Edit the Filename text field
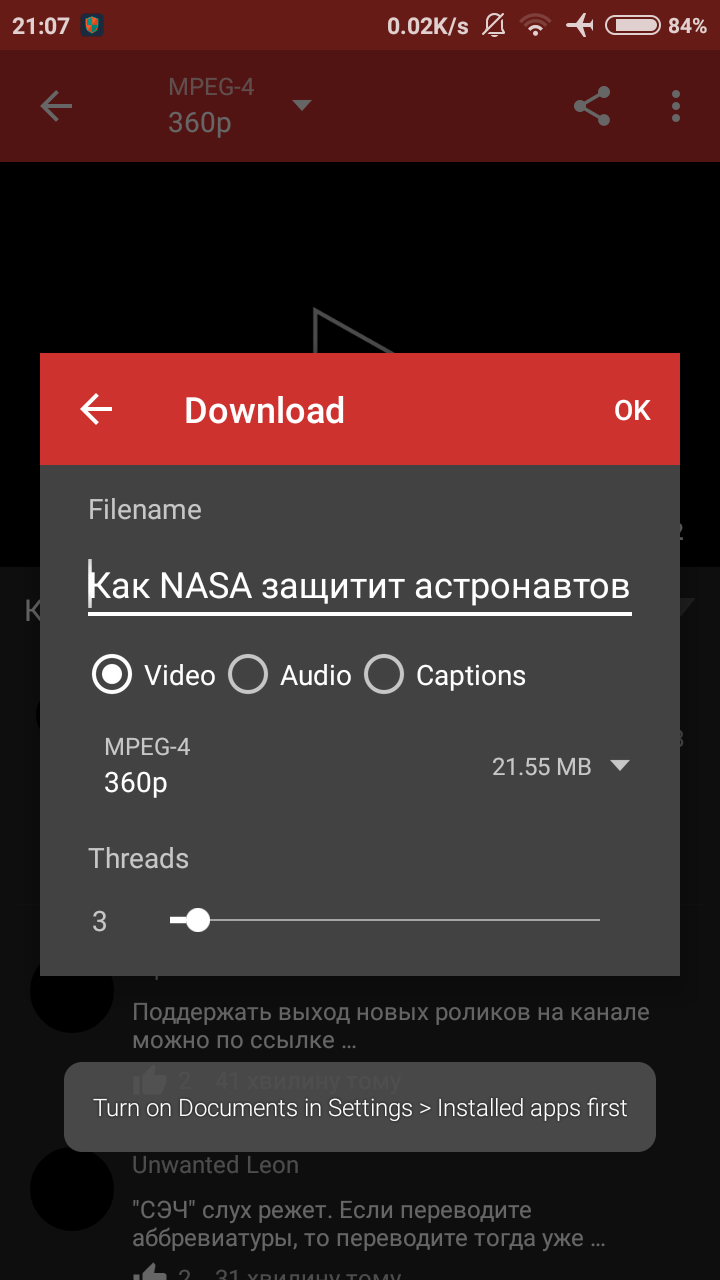The image size is (720, 1280). [x=360, y=585]
